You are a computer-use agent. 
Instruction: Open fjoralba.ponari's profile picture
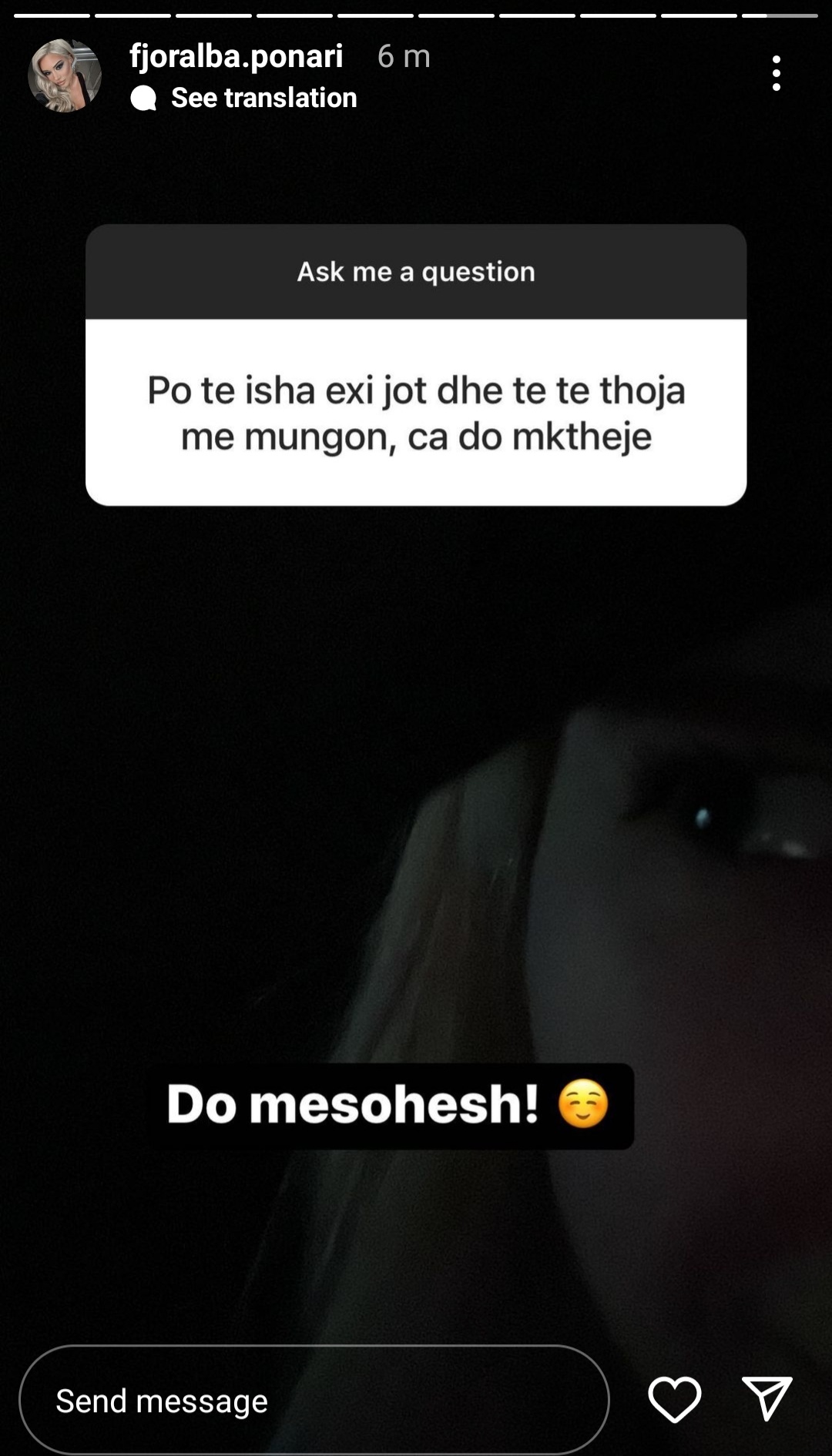click(65, 75)
